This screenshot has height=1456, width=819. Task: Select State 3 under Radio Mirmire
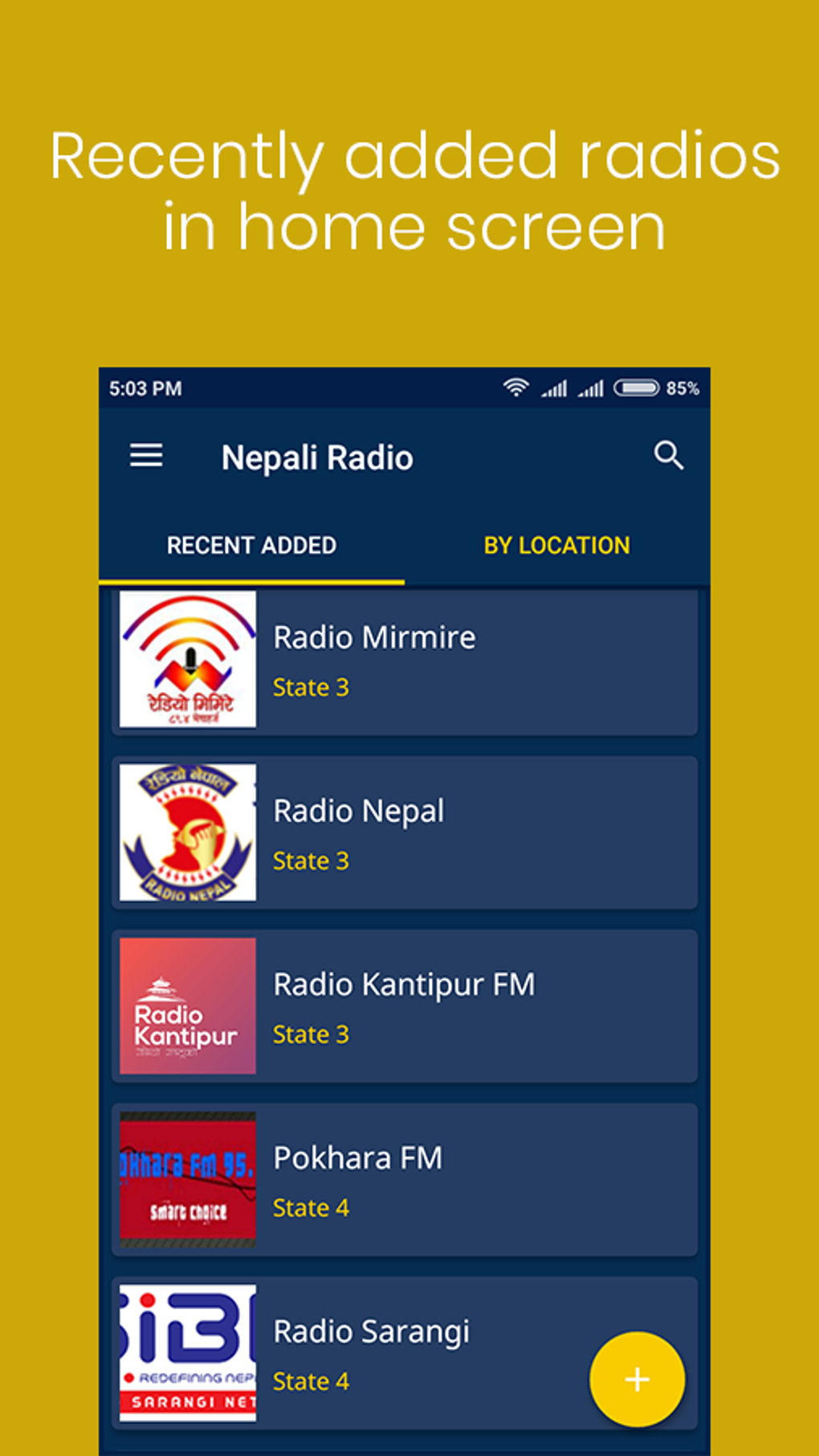311,687
